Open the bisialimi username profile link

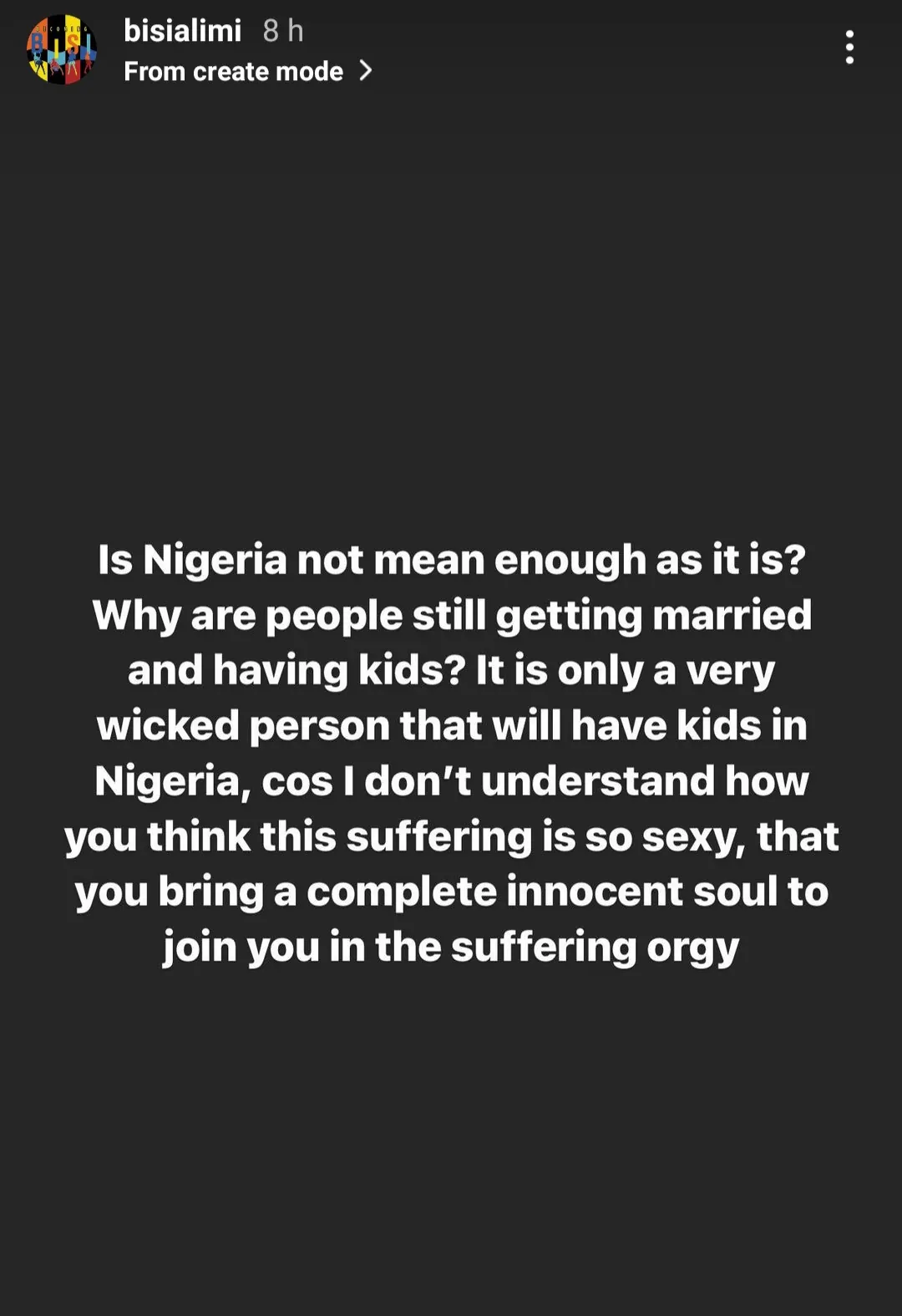click(182, 31)
